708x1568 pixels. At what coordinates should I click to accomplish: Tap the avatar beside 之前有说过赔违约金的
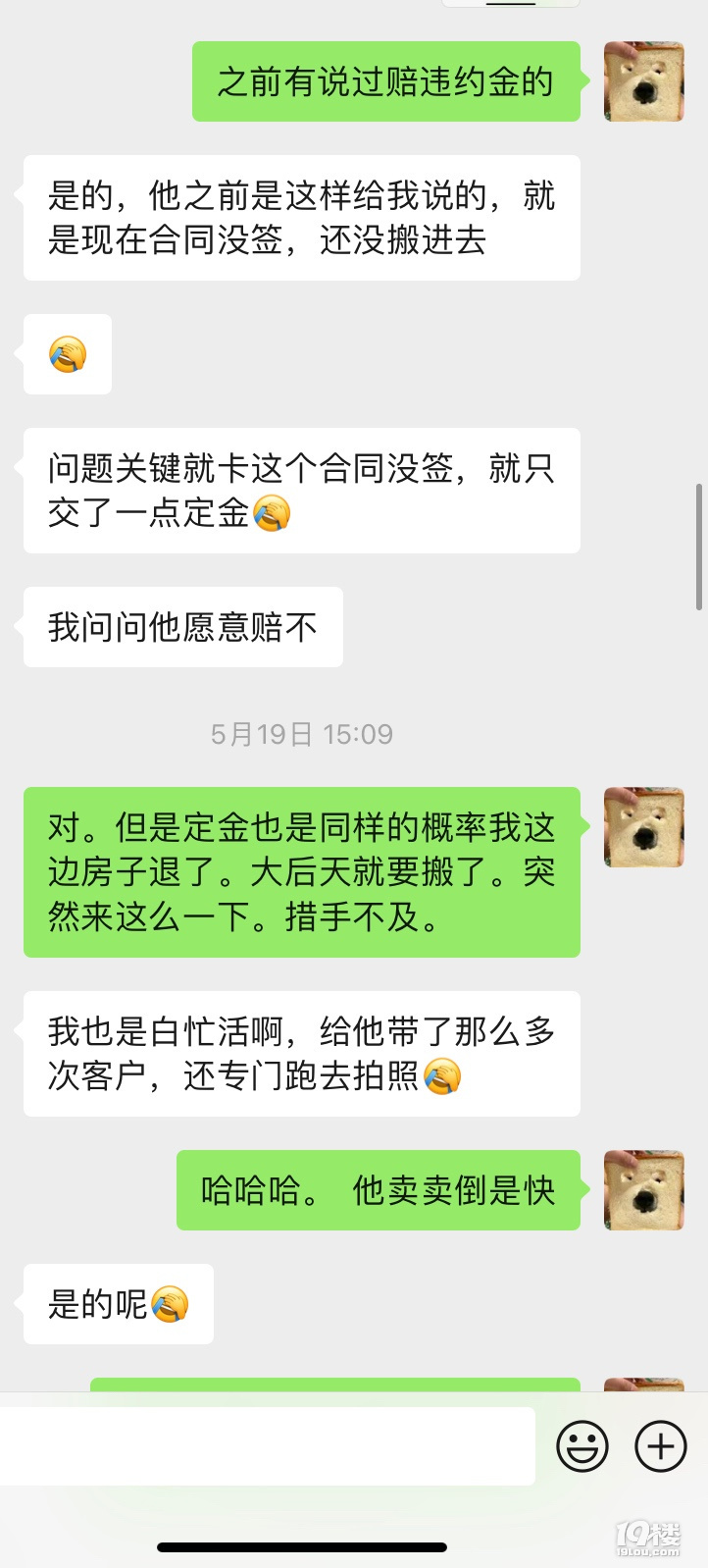643,81
